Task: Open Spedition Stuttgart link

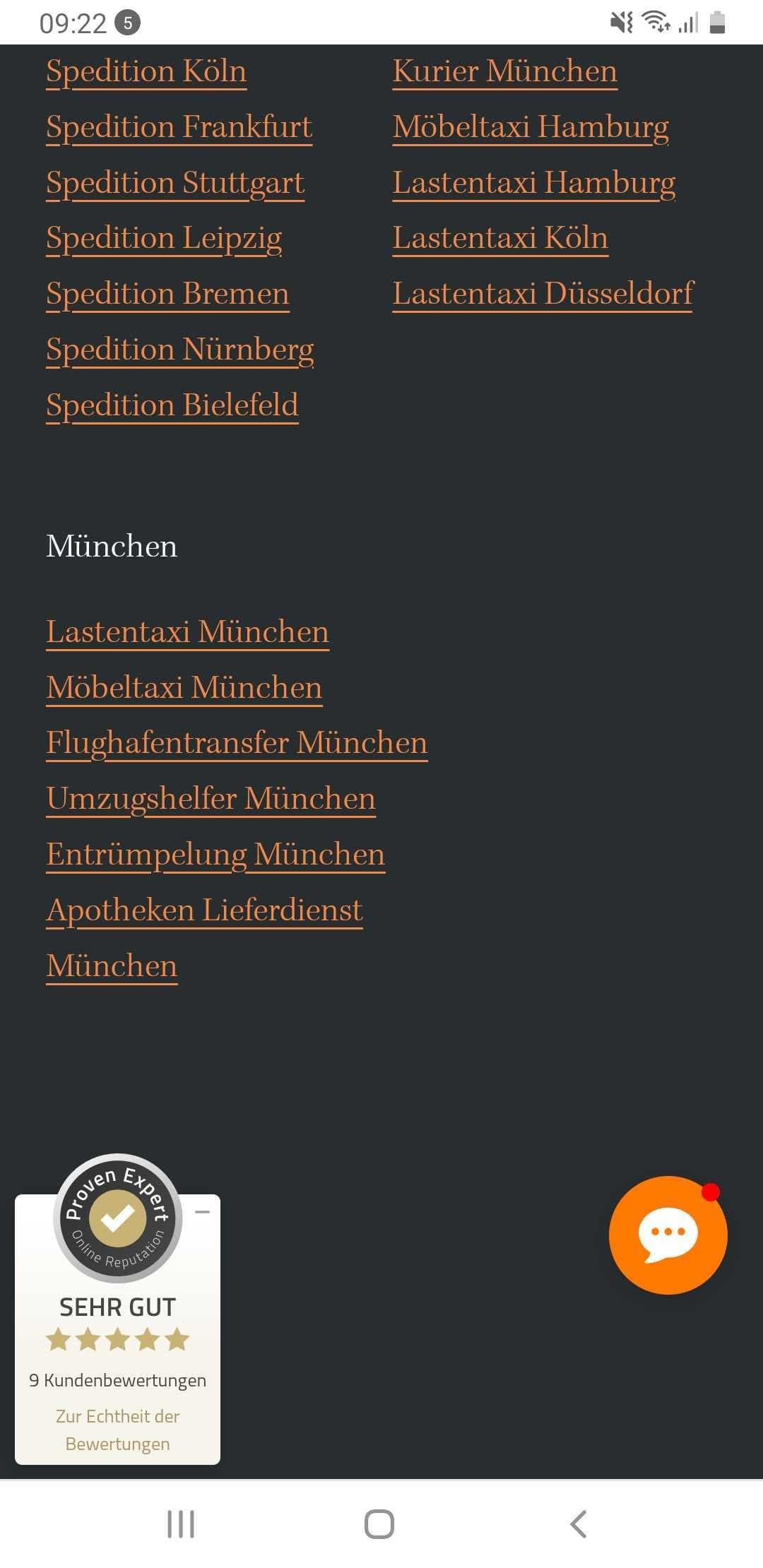Action: coord(175,183)
